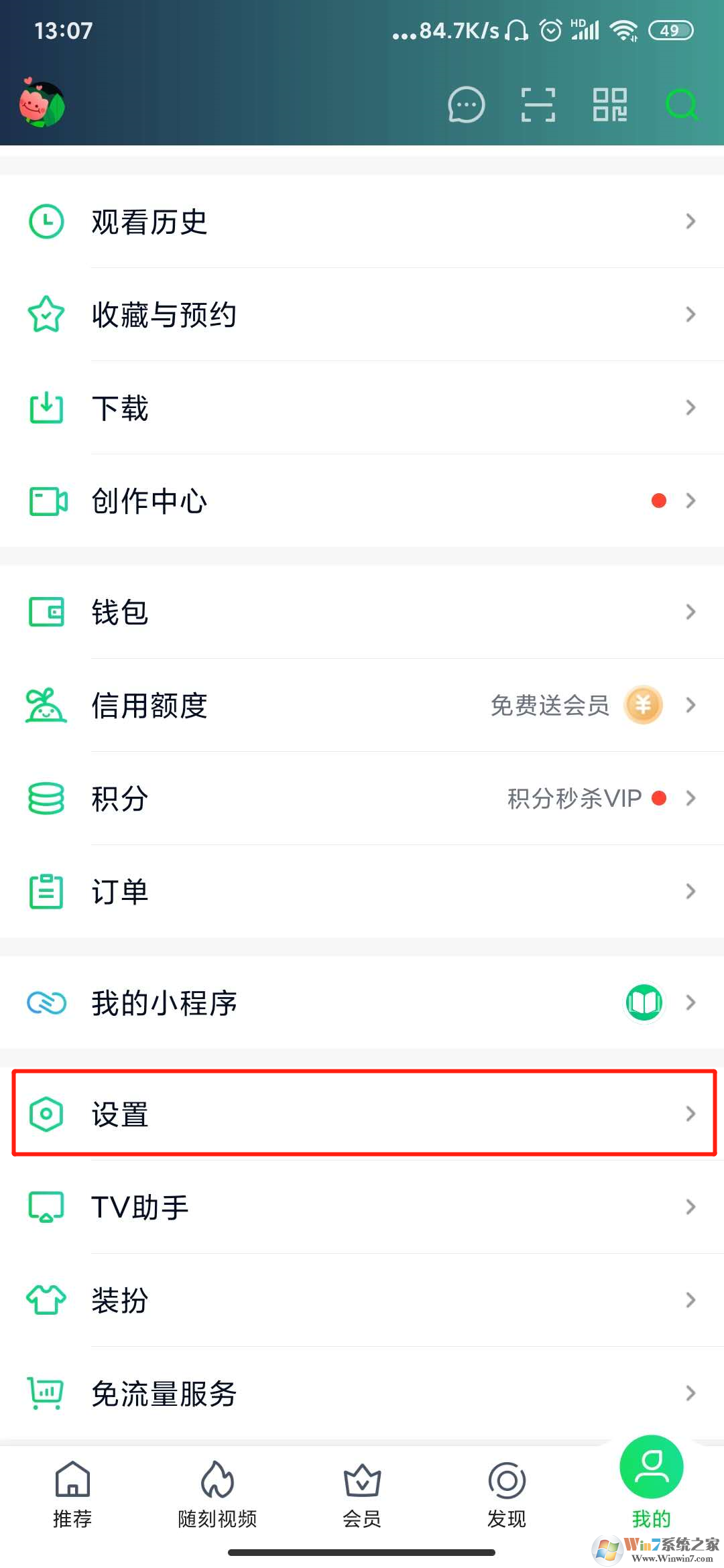Tap the QR code icon at the top

click(609, 105)
